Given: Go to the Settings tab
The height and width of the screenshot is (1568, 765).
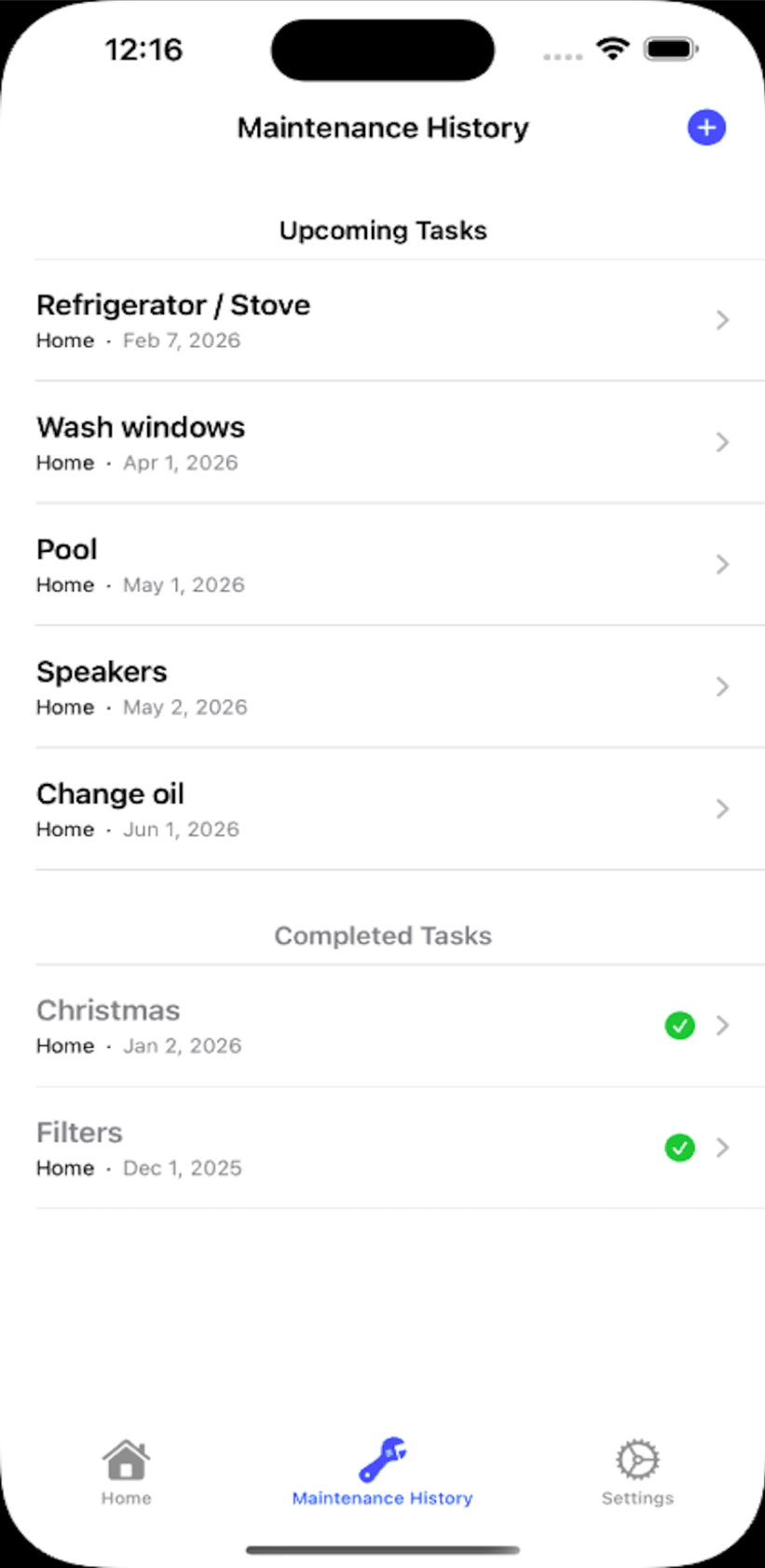Looking at the screenshot, I should tap(637, 1472).
